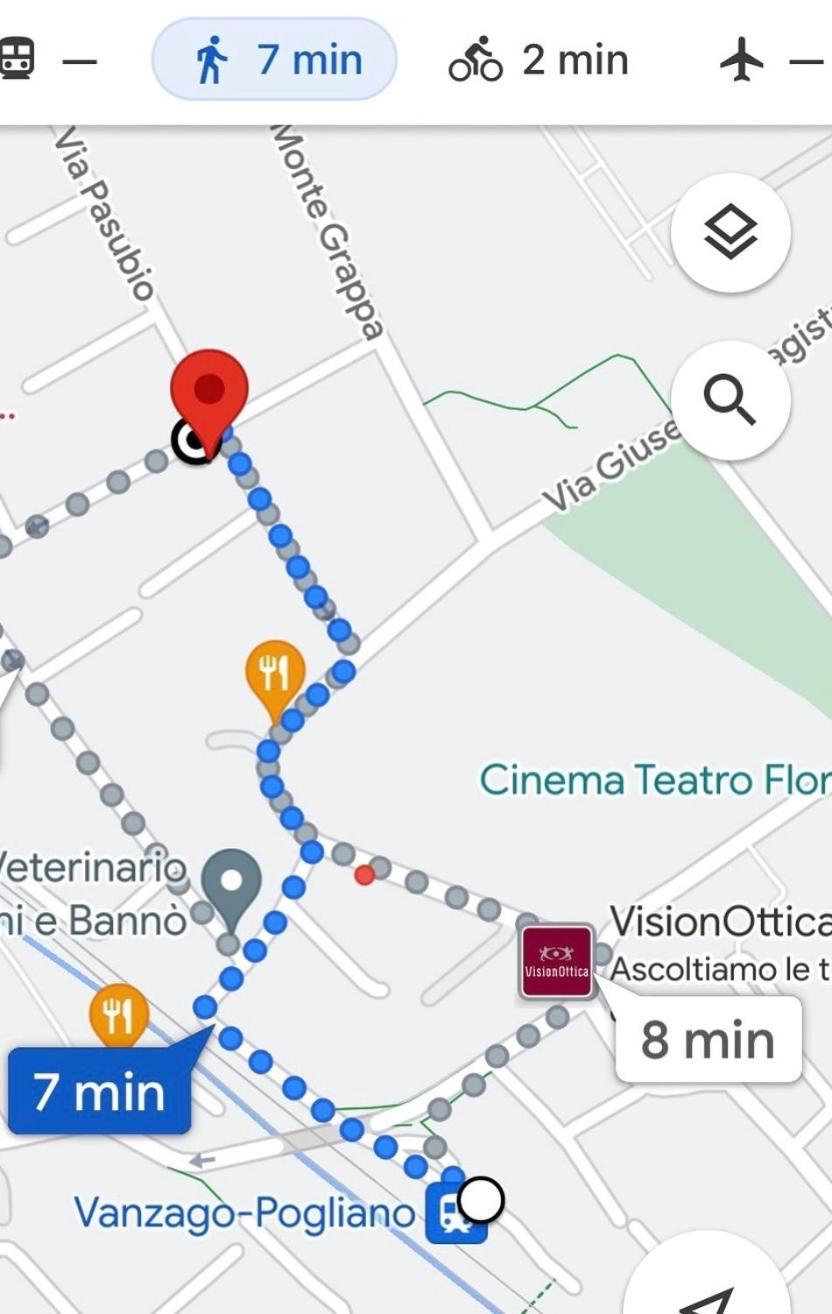Search along the route with magnifier button

[x=731, y=400]
